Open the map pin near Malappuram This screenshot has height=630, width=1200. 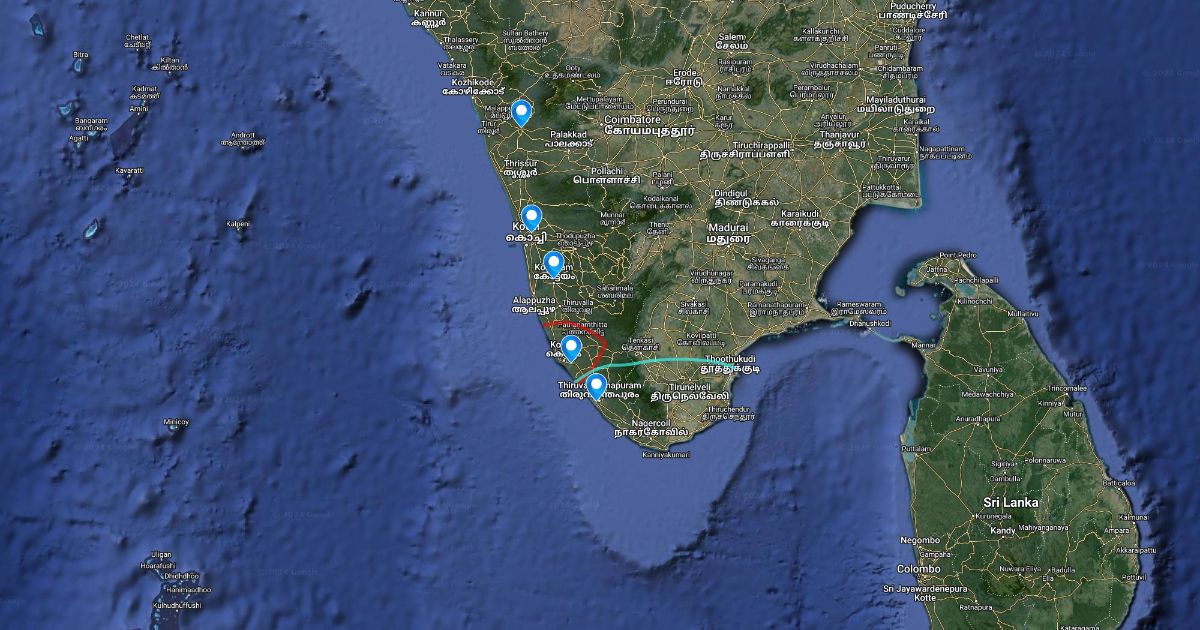coord(520,111)
